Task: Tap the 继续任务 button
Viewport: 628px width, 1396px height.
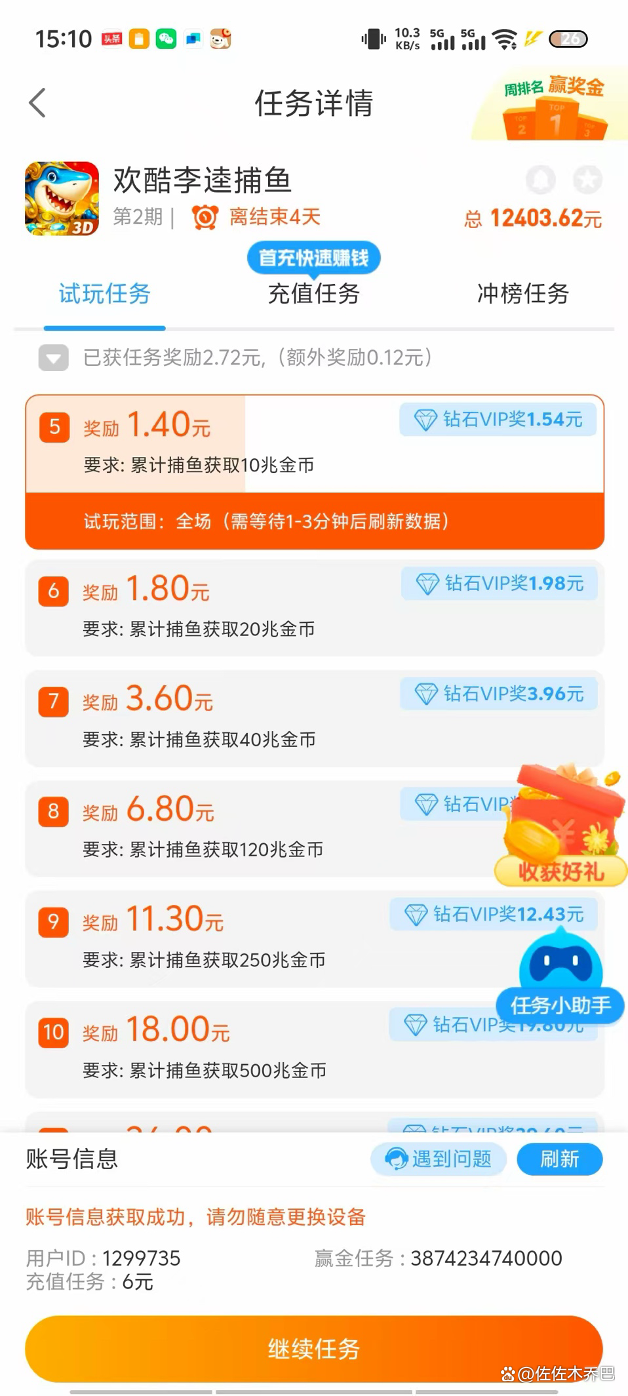Action: 314,1349
